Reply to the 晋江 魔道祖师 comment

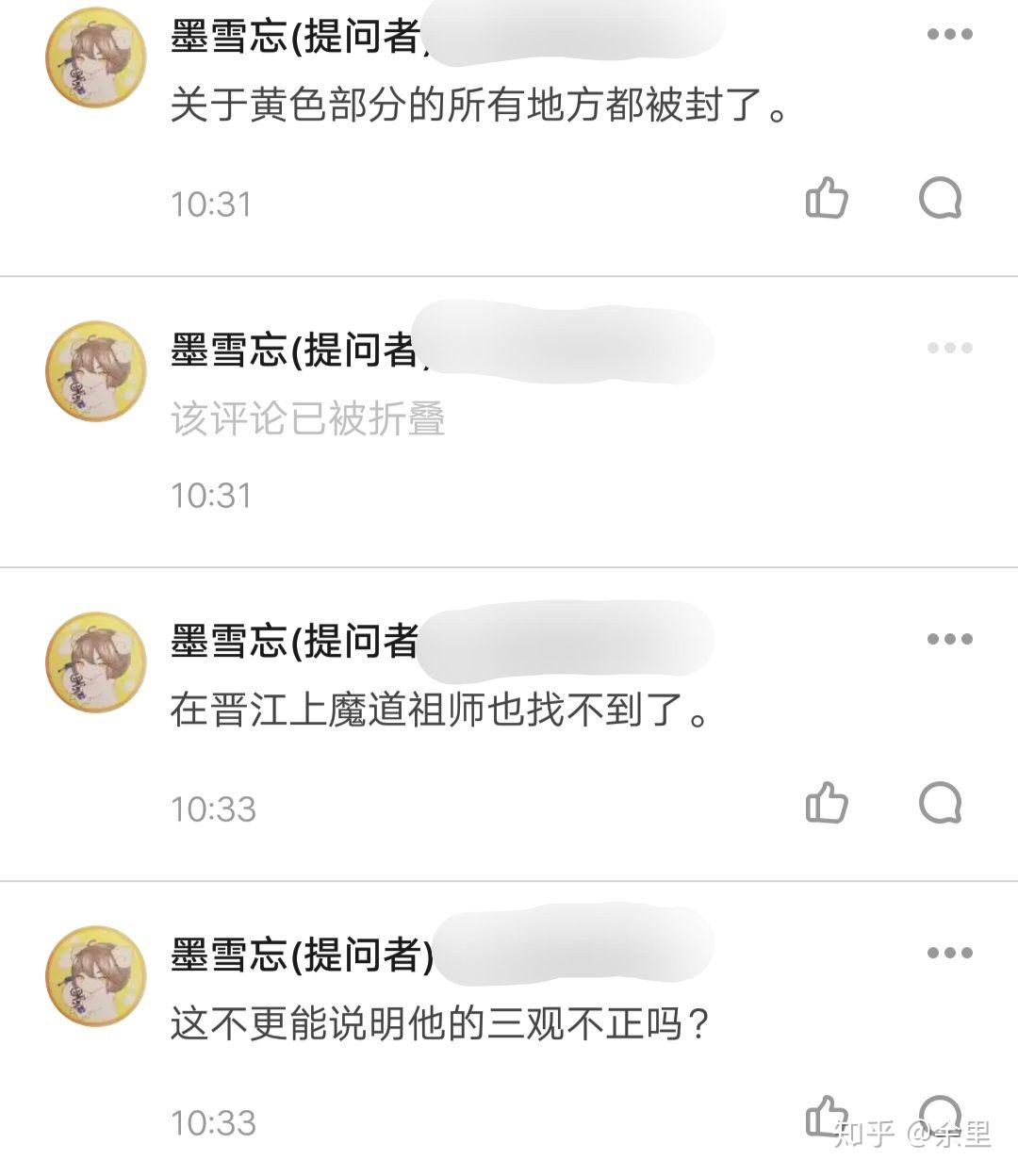click(x=940, y=804)
